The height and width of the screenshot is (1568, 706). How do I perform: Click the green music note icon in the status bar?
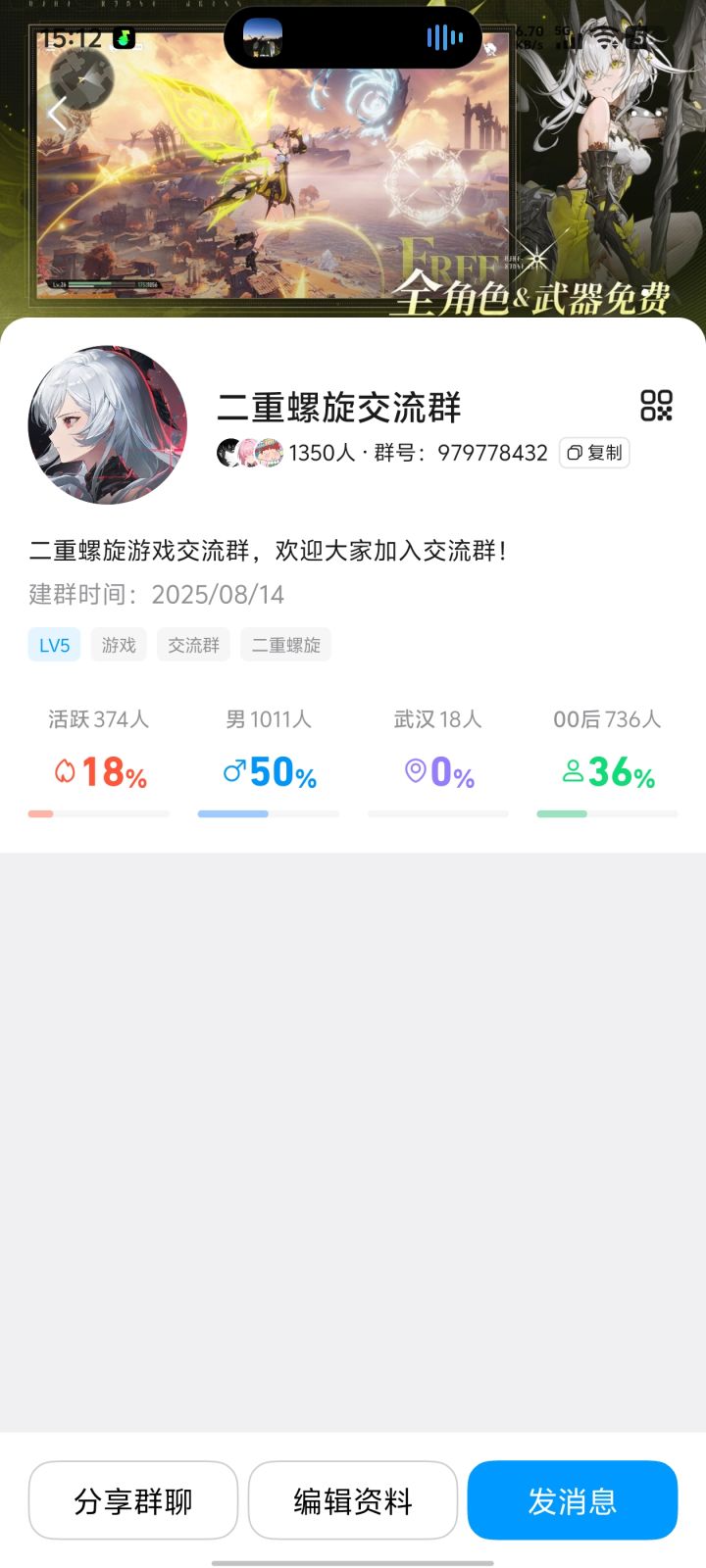click(125, 38)
